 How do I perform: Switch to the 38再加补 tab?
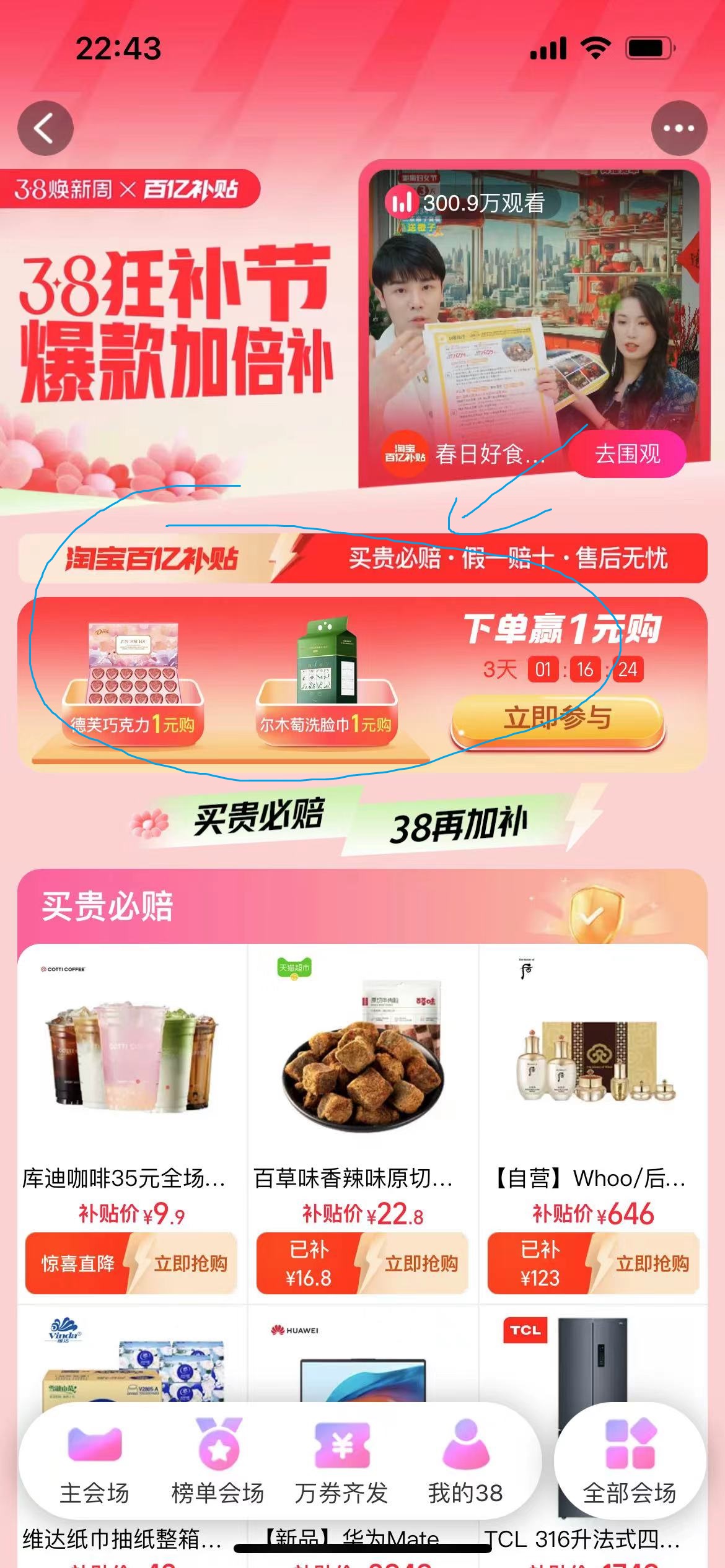459,825
